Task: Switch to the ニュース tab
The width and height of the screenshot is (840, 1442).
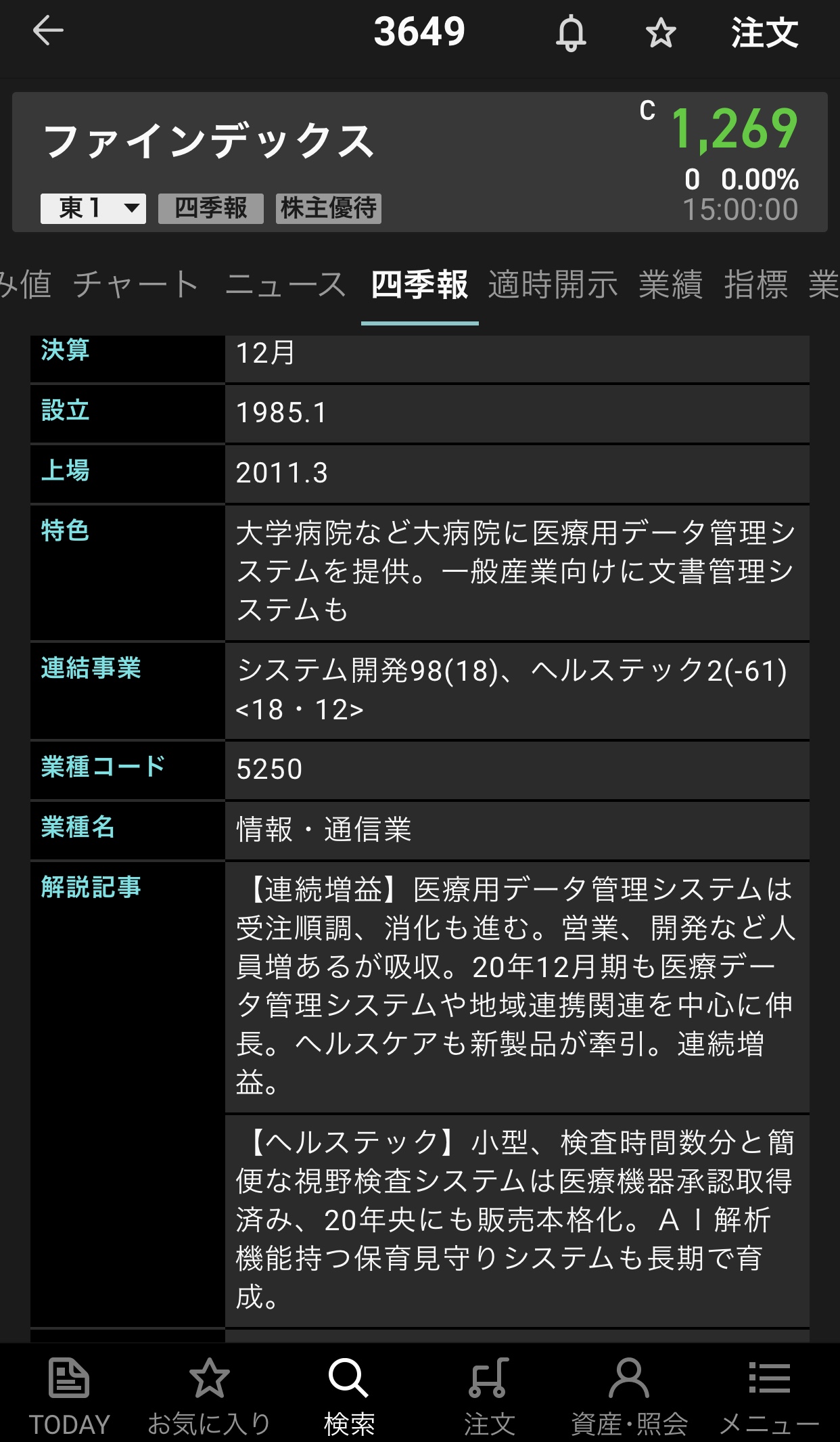Action: click(x=285, y=284)
